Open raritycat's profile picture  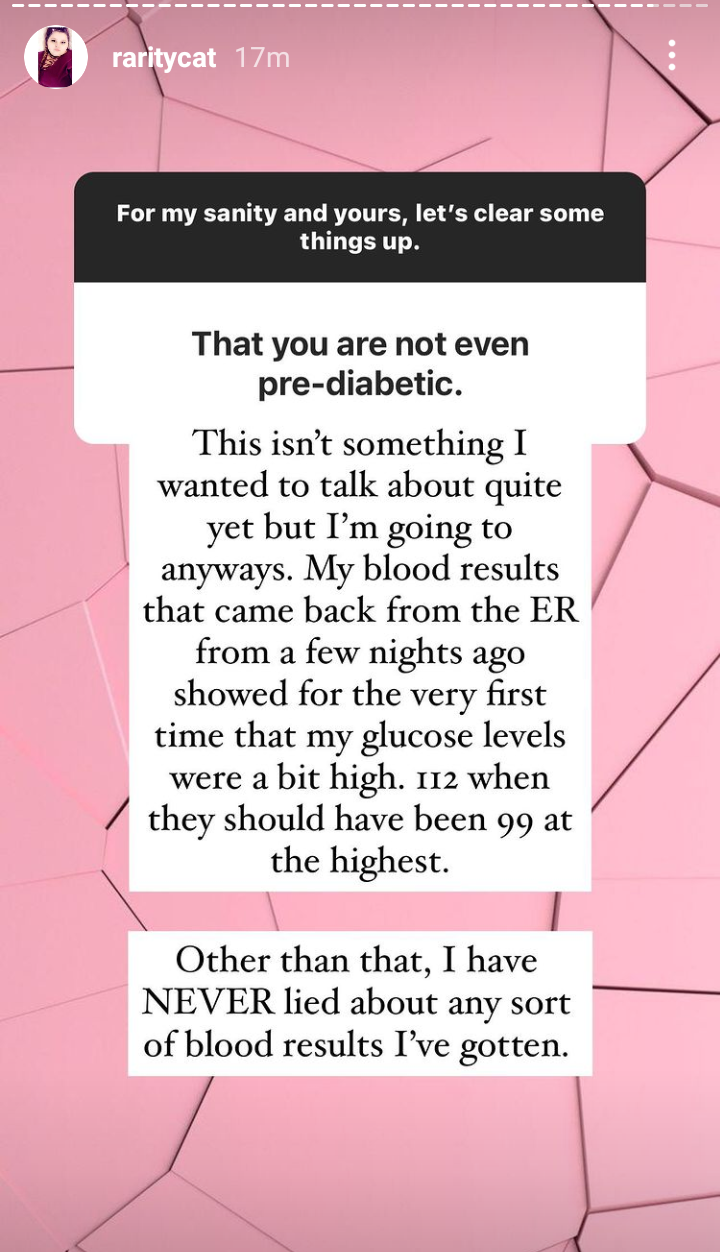(55, 57)
